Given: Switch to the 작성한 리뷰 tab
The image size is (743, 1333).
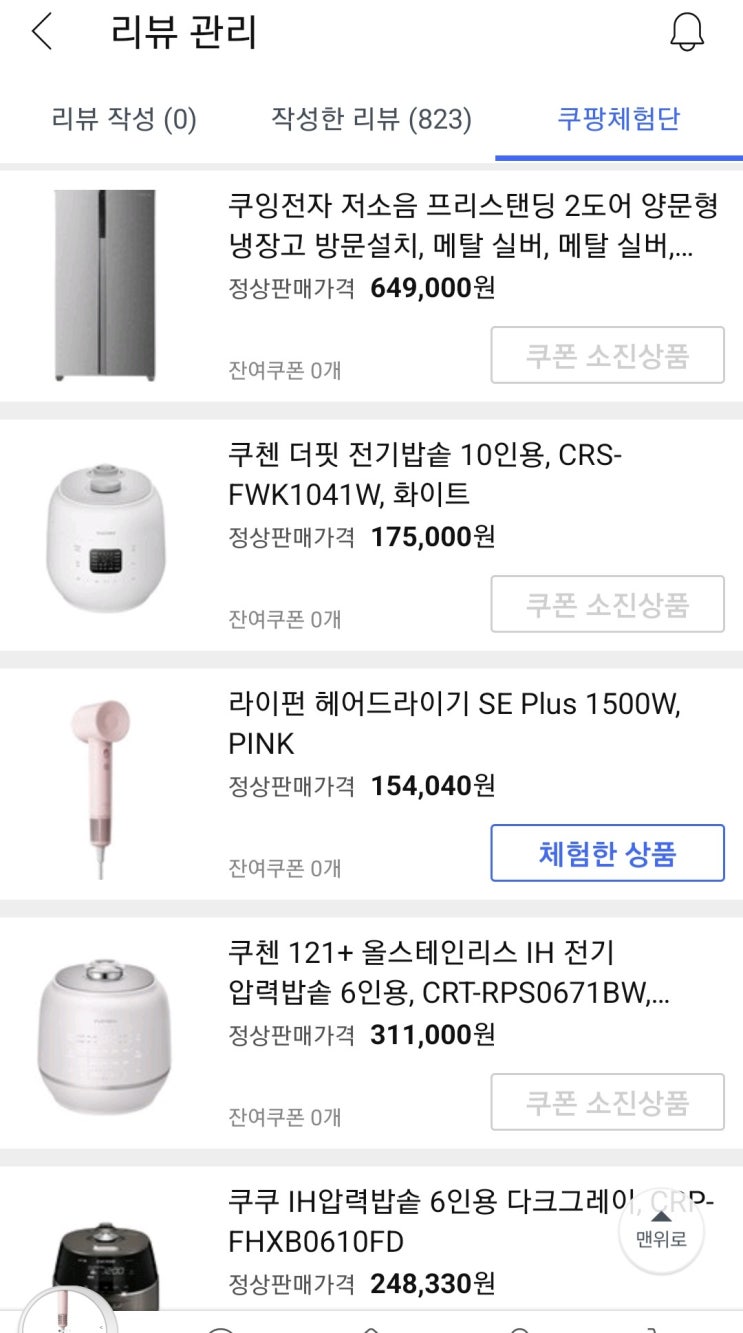Looking at the screenshot, I should [x=371, y=120].
